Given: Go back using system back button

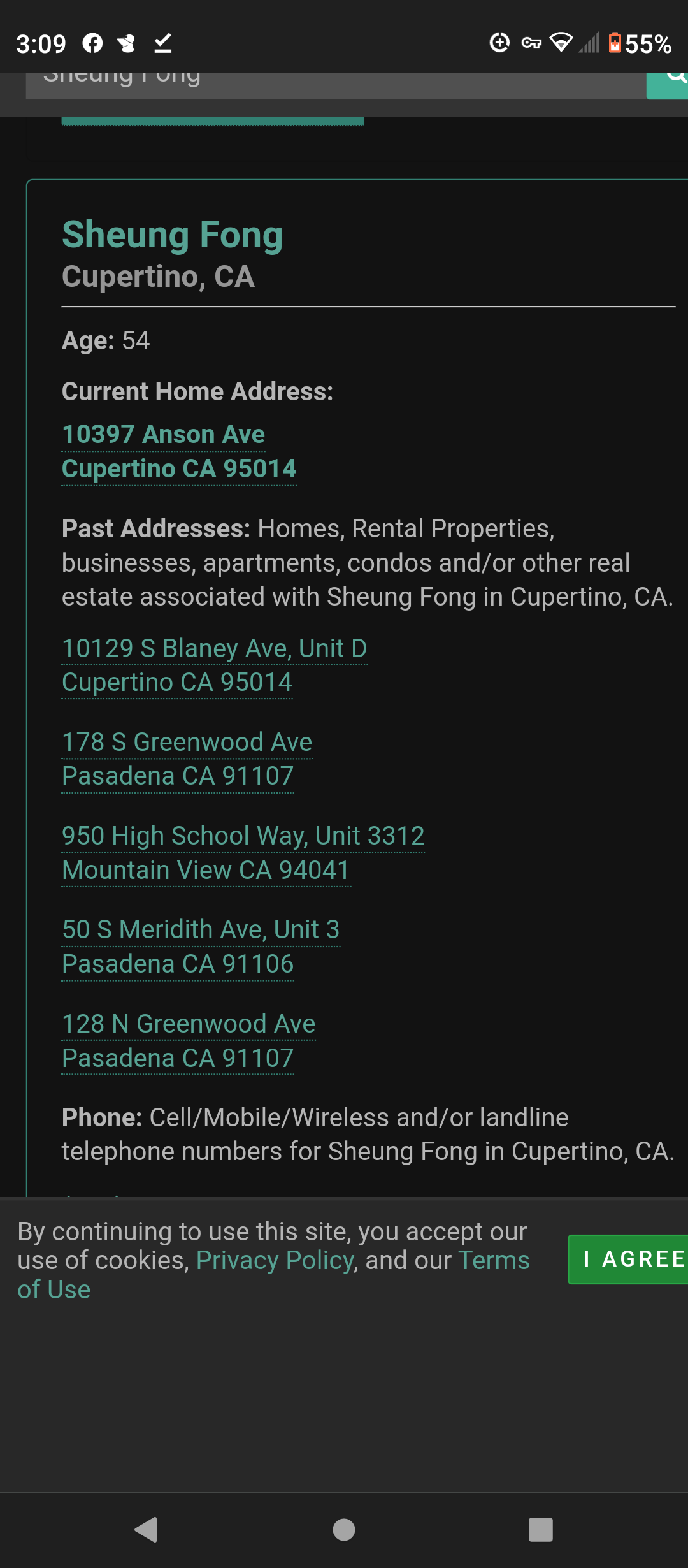Looking at the screenshot, I should (x=147, y=1529).
